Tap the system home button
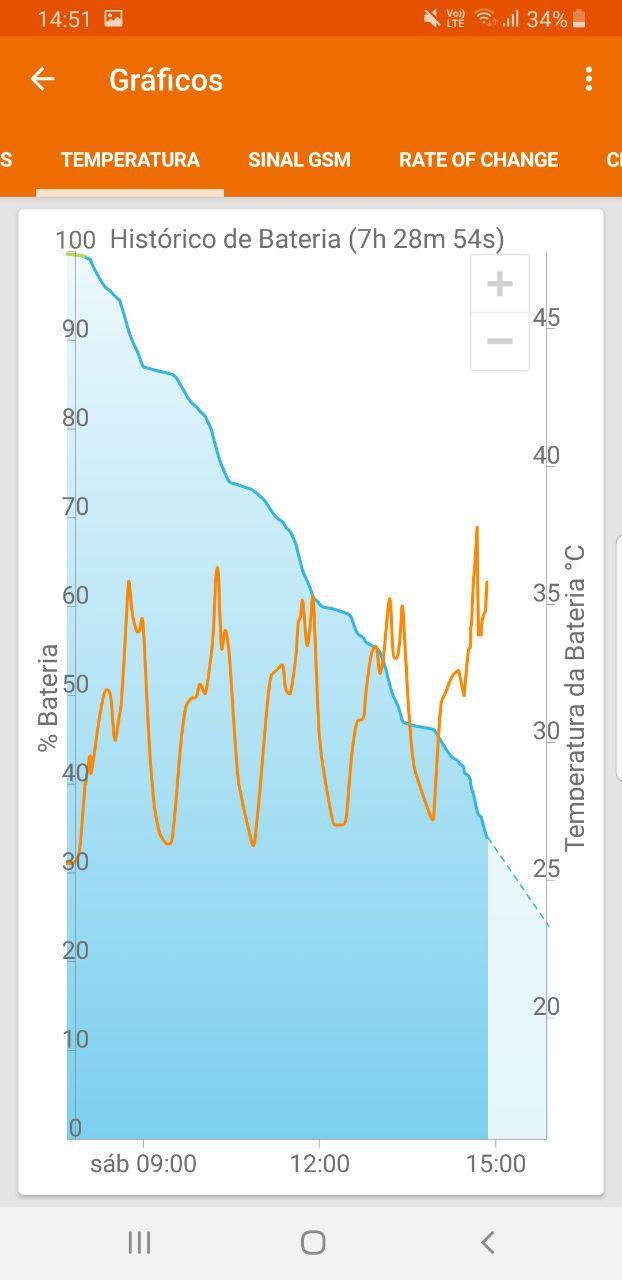Viewport: 622px width, 1280px height. (x=313, y=1242)
